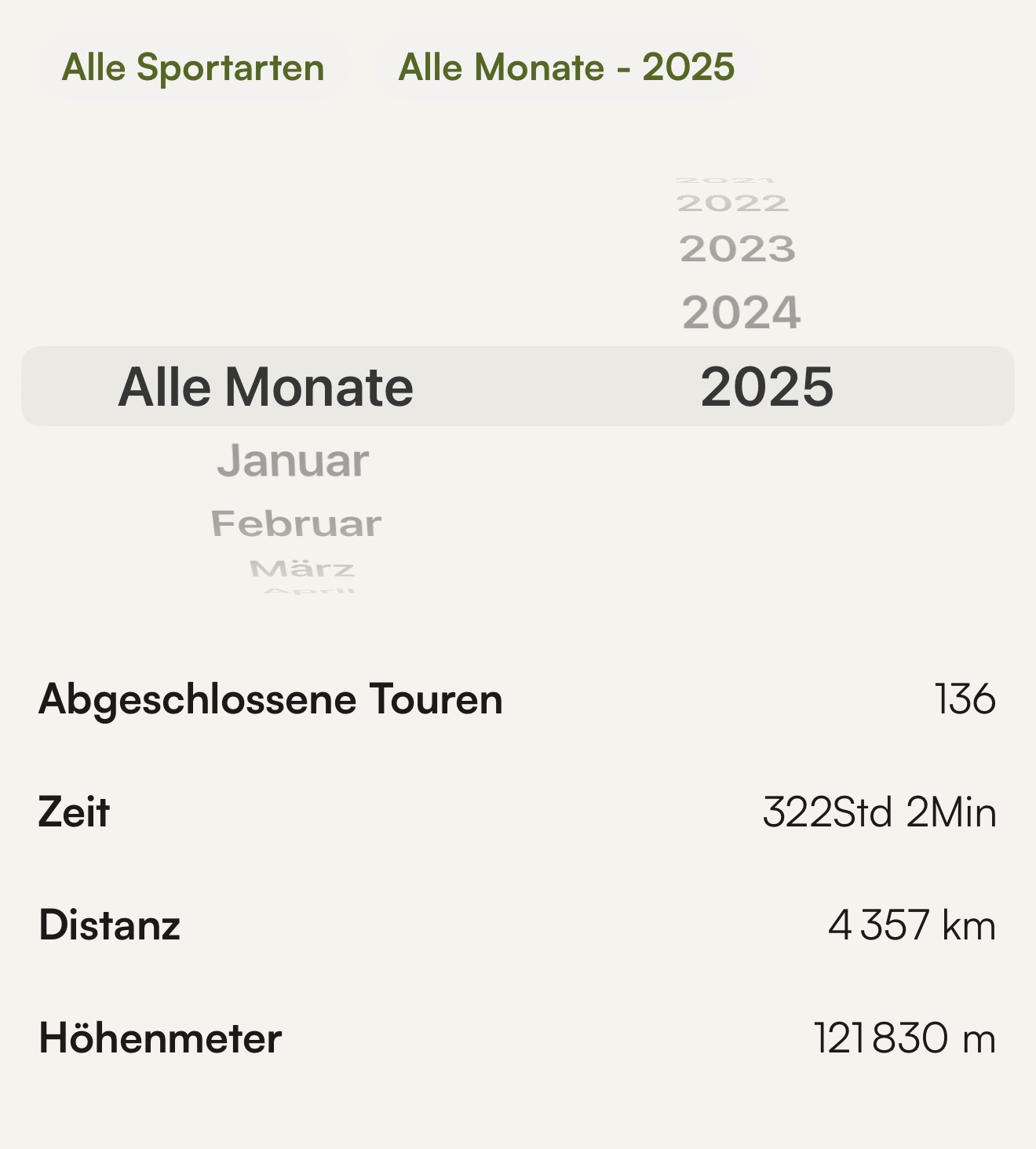Viewport: 1036px width, 1149px height.
Task: Tap the Alle Monate - 2025 filter
Action: tap(567, 67)
